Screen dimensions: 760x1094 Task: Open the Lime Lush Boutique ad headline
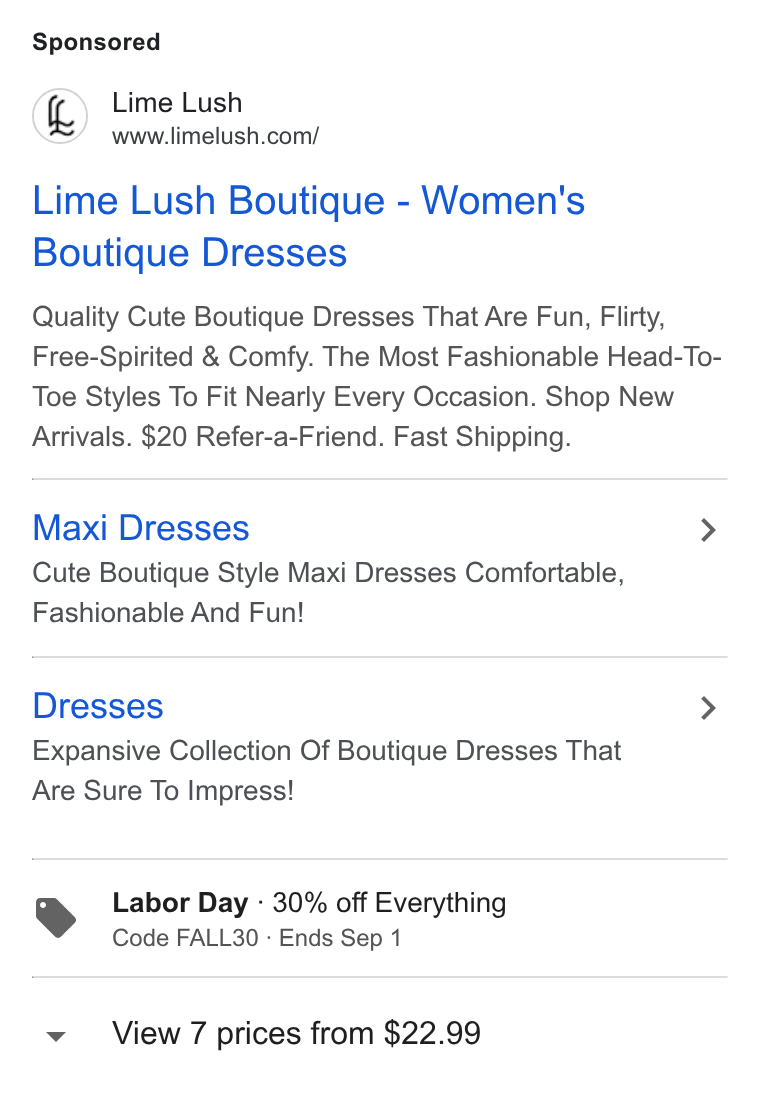pos(308,226)
